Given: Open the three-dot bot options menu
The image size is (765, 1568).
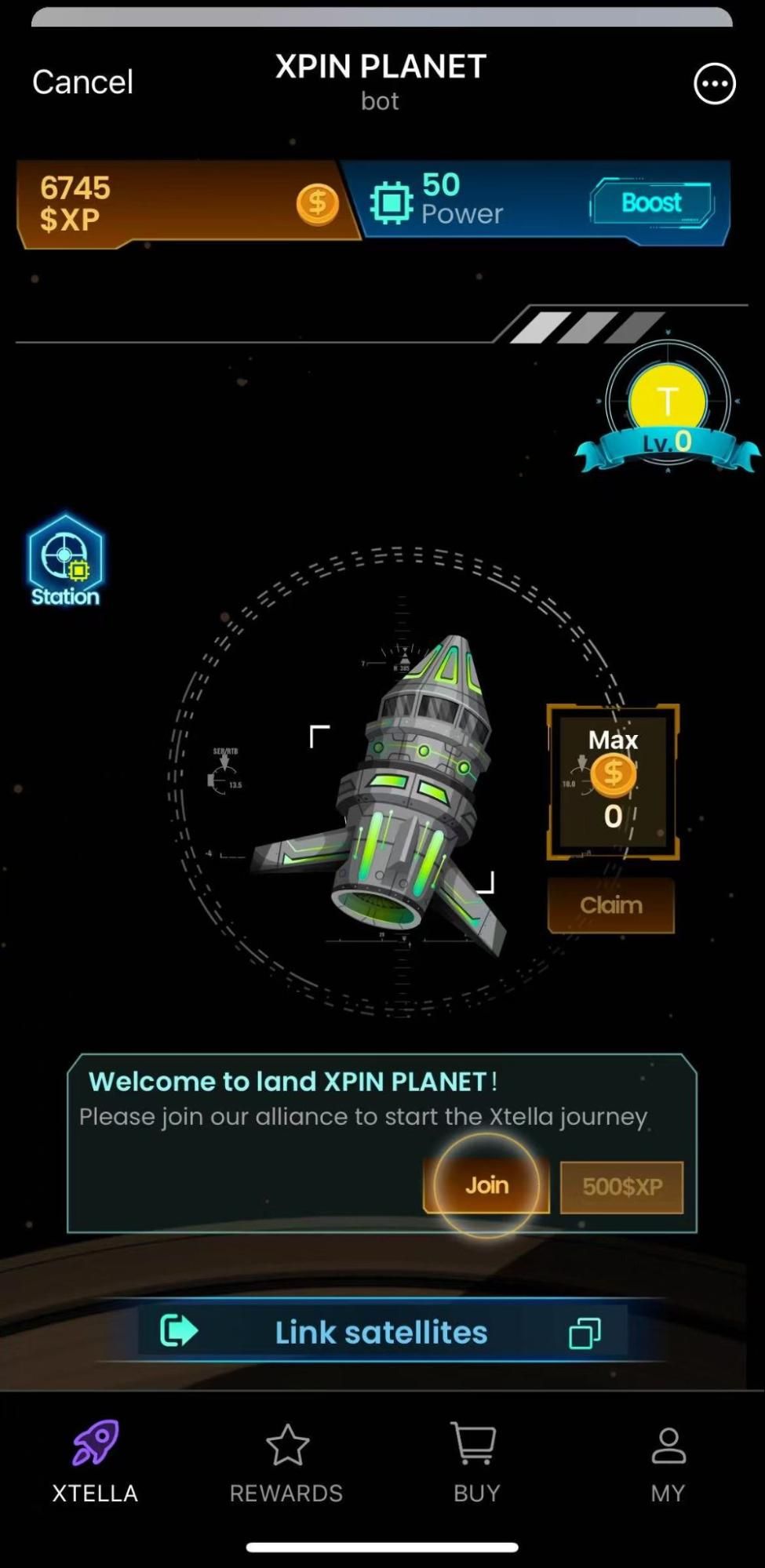Looking at the screenshot, I should 713,82.
